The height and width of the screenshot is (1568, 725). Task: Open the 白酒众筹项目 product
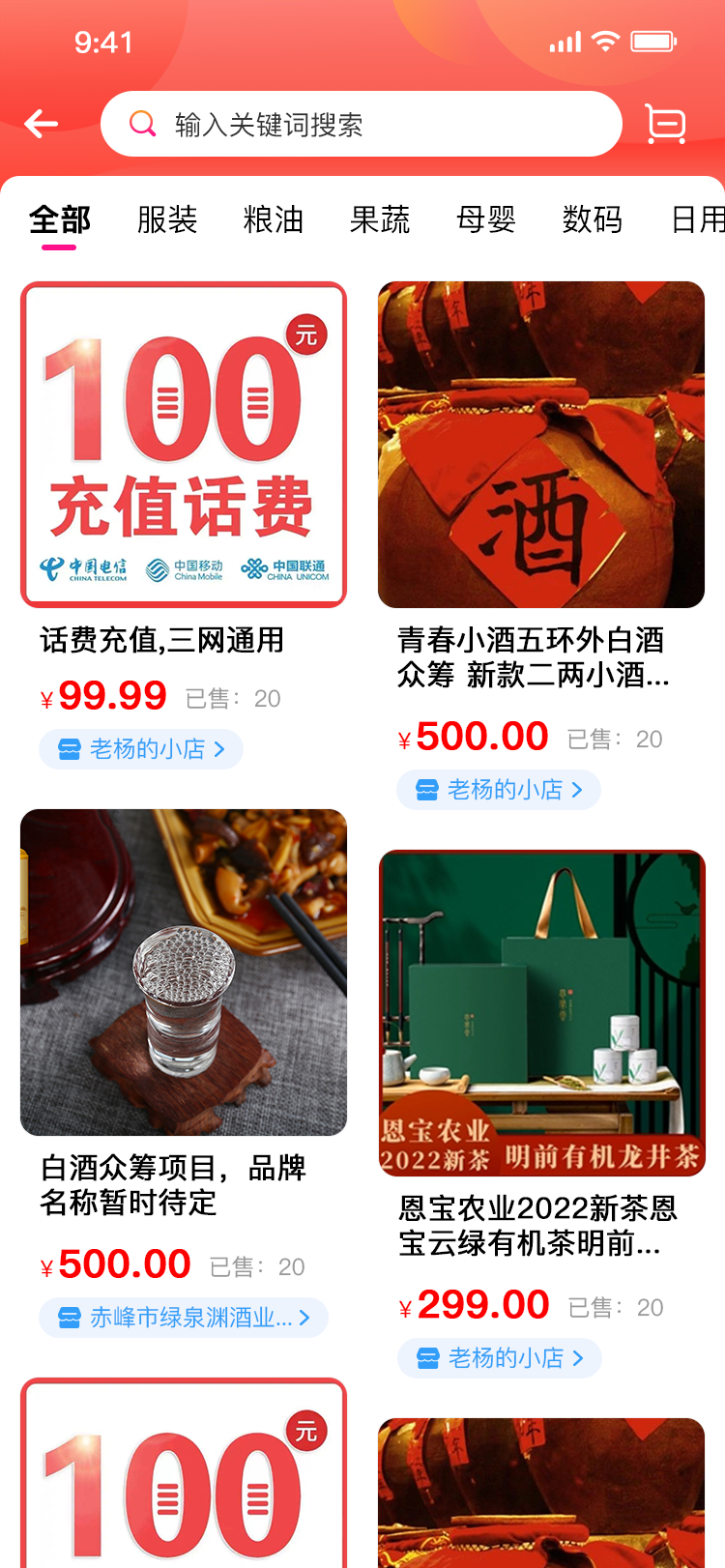pyautogui.click(x=184, y=973)
